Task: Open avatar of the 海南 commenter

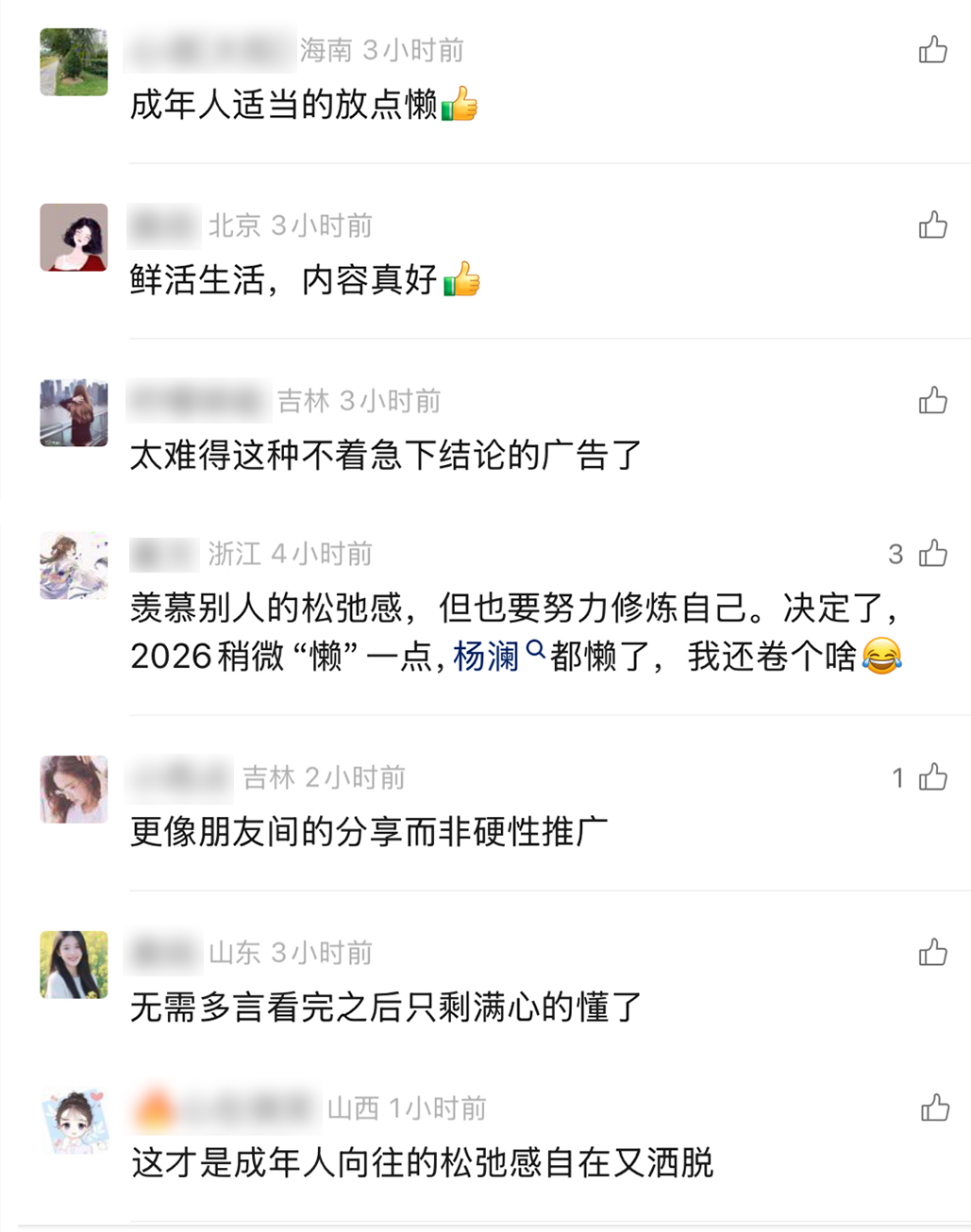Action: 74,62
